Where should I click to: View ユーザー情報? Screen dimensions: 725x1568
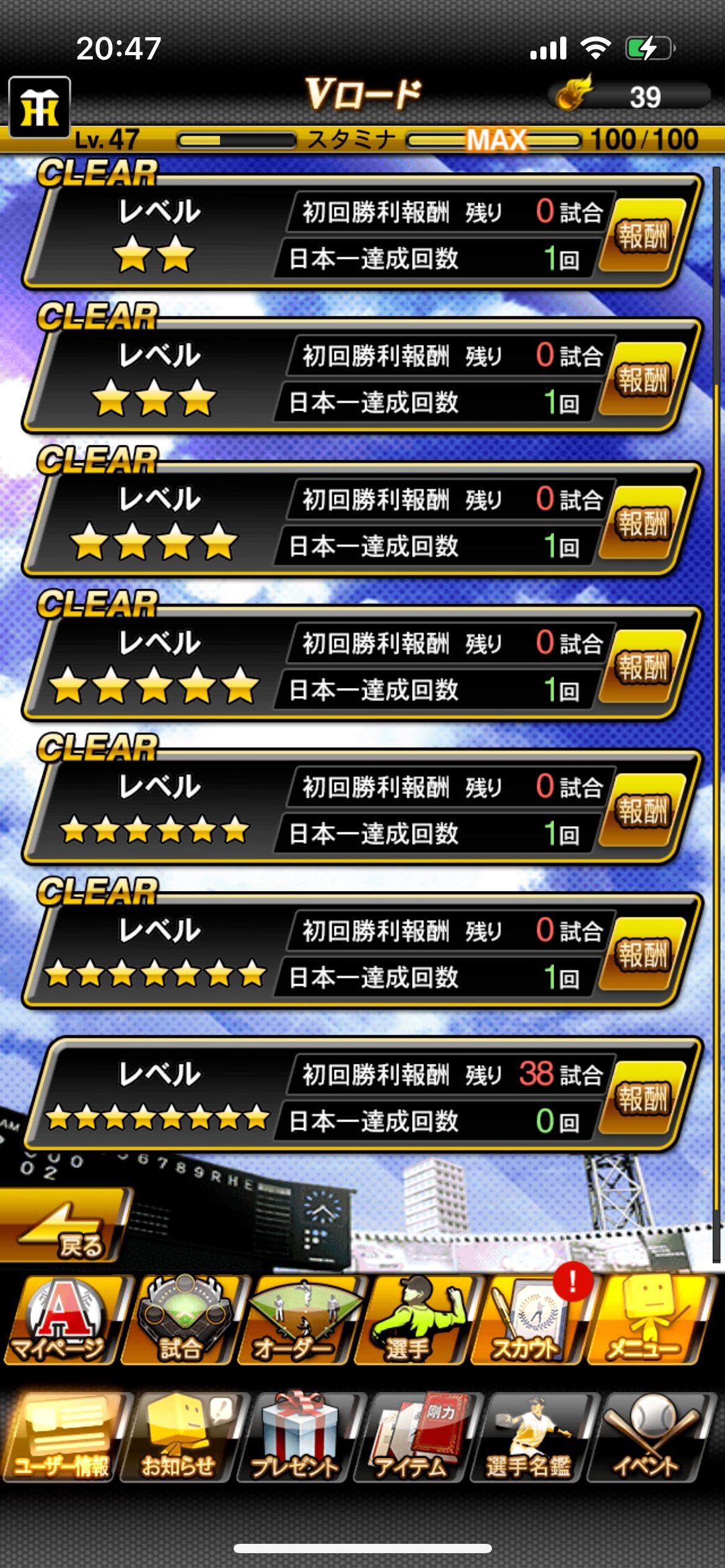pyautogui.click(x=61, y=1438)
